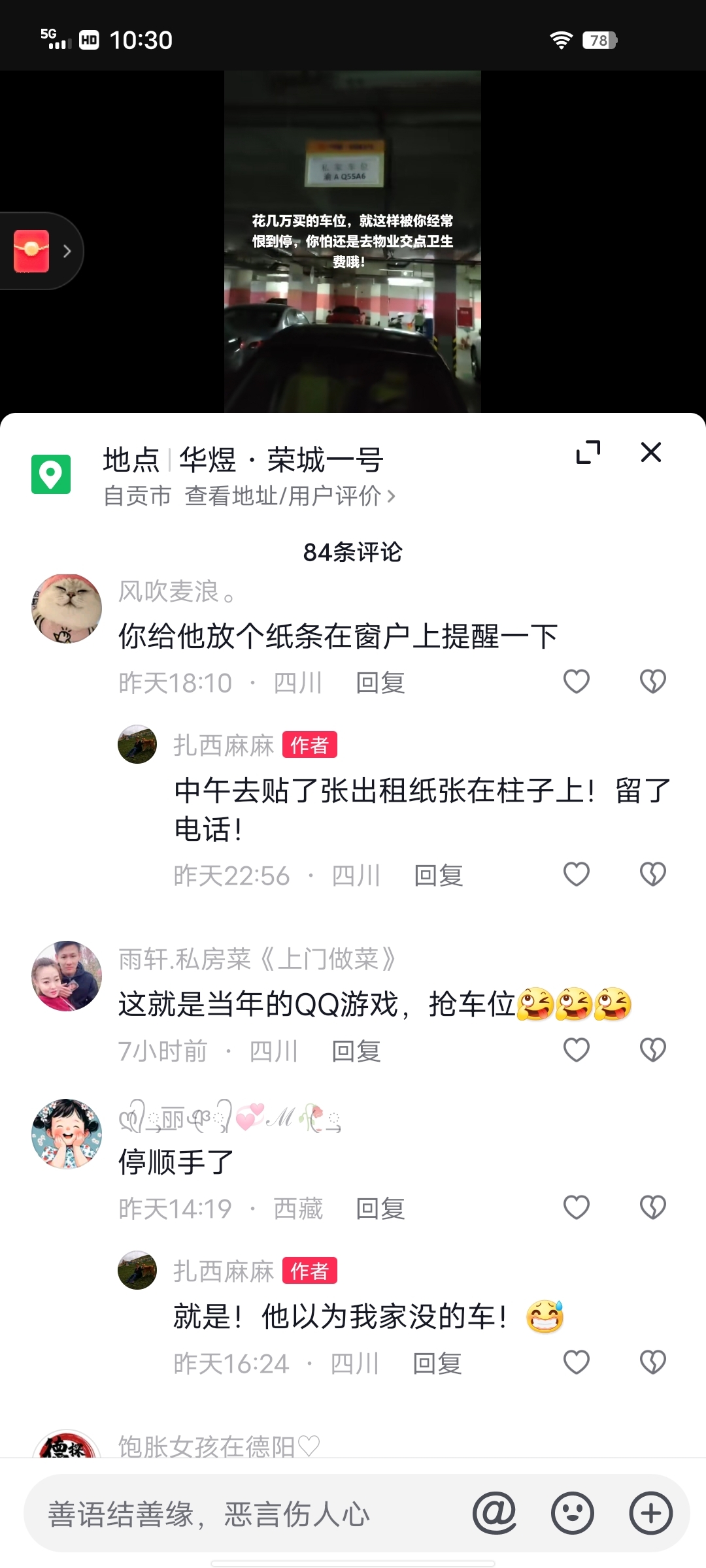Dislike author's 昨天16:24 reply
The height and width of the screenshot is (1568, 706).
point(652,1363)
